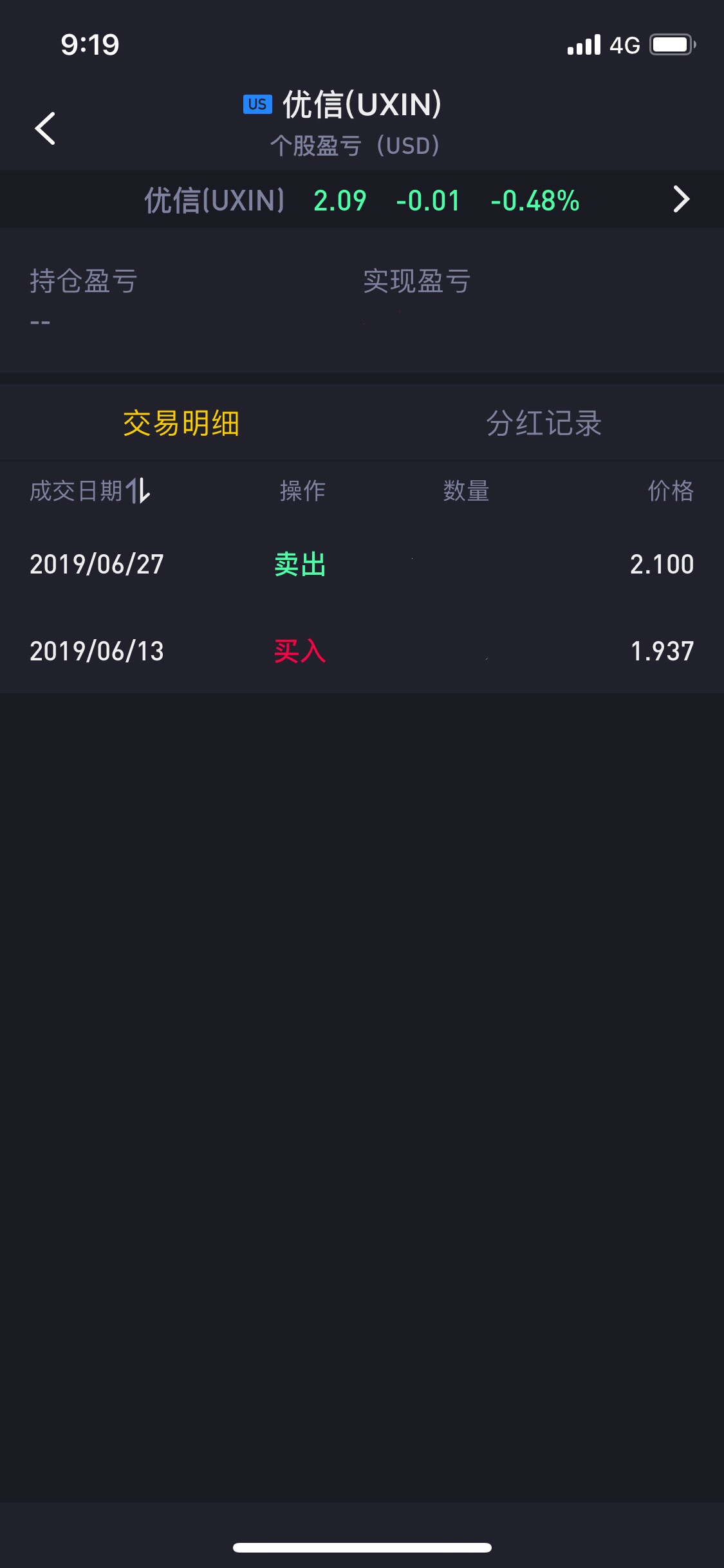Open the 2019/06/13 买入 transaction
This screenshot has width=724, height=1568.
point(362,651)
